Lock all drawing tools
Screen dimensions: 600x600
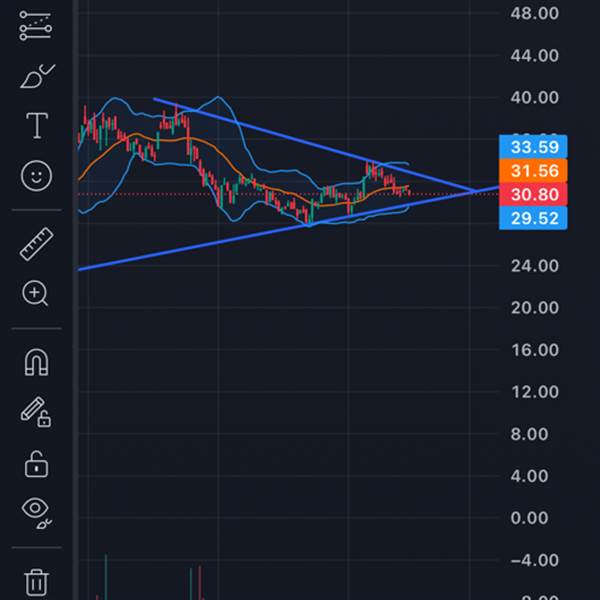click(36, 463)
